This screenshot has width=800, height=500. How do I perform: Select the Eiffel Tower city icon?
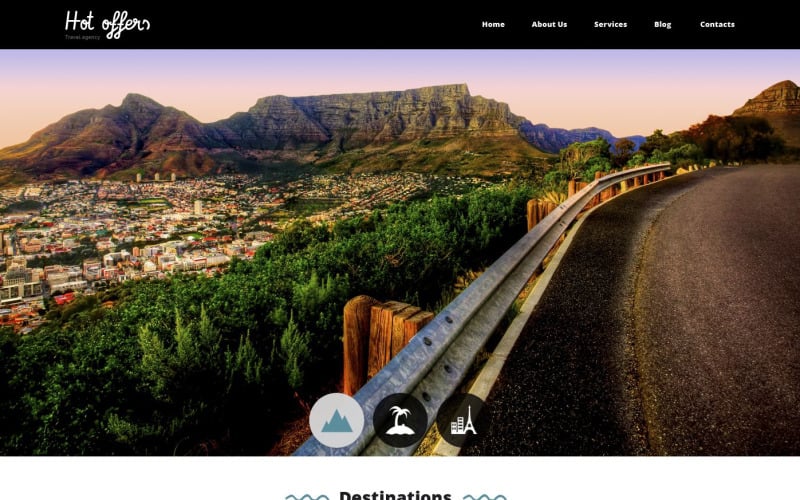point(463,420)
